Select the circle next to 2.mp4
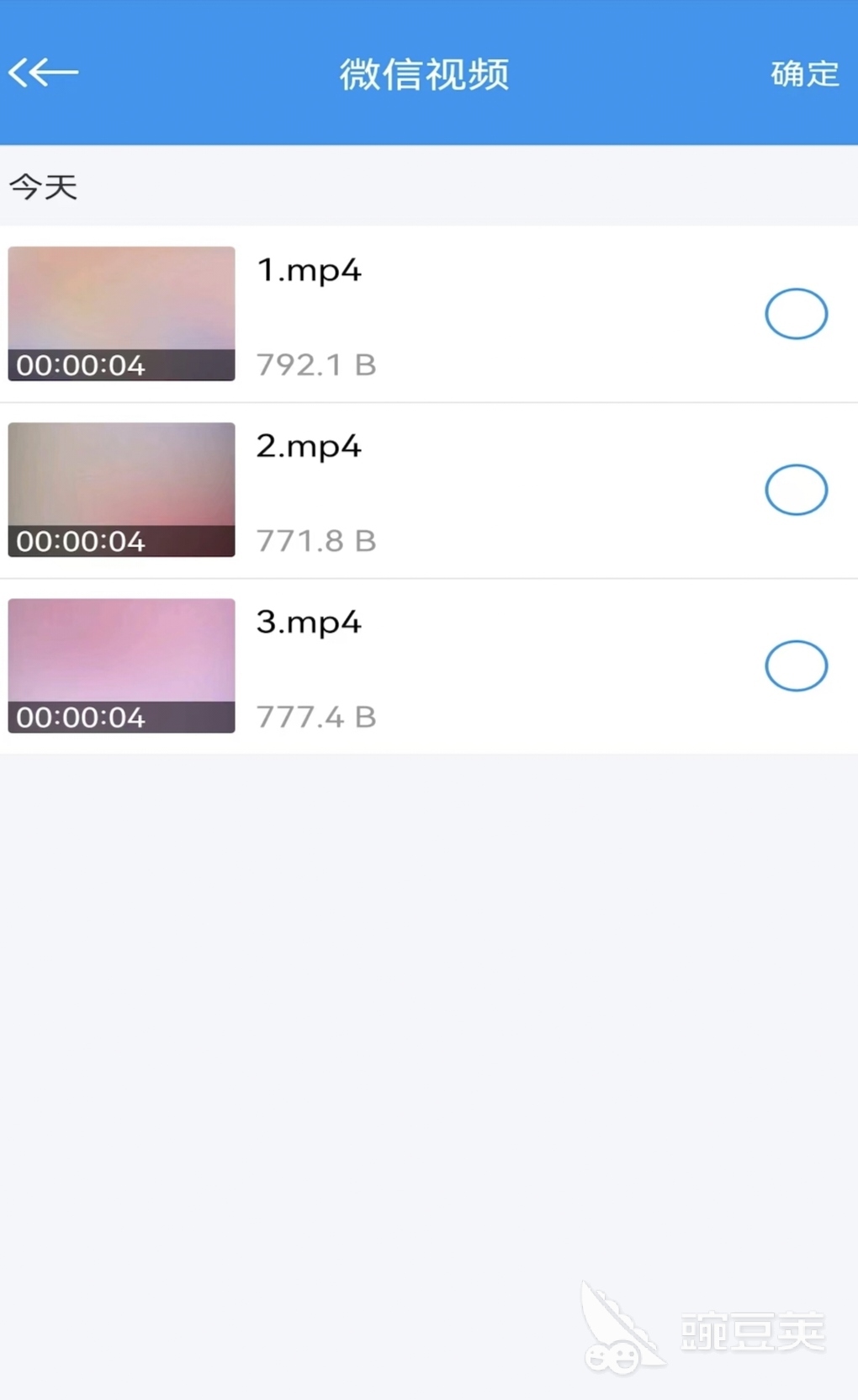The width and height of the screenshot is (858, 1400). [796, 489]
